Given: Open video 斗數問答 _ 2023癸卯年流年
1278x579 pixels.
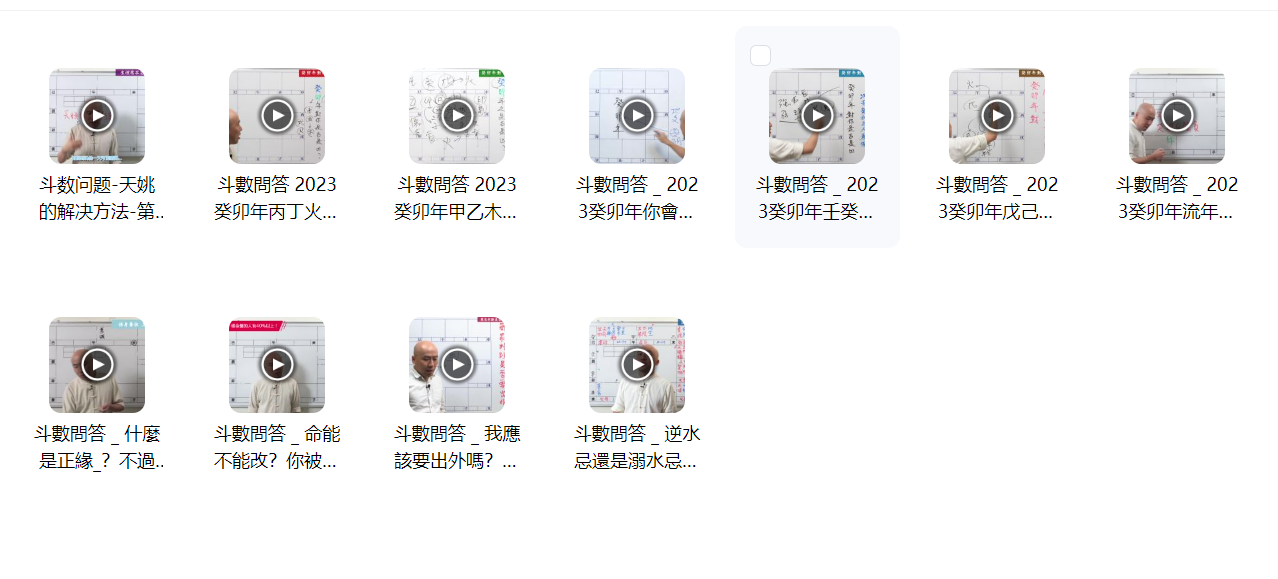Looking at the screenshot, I should (x=1177, y=116).
